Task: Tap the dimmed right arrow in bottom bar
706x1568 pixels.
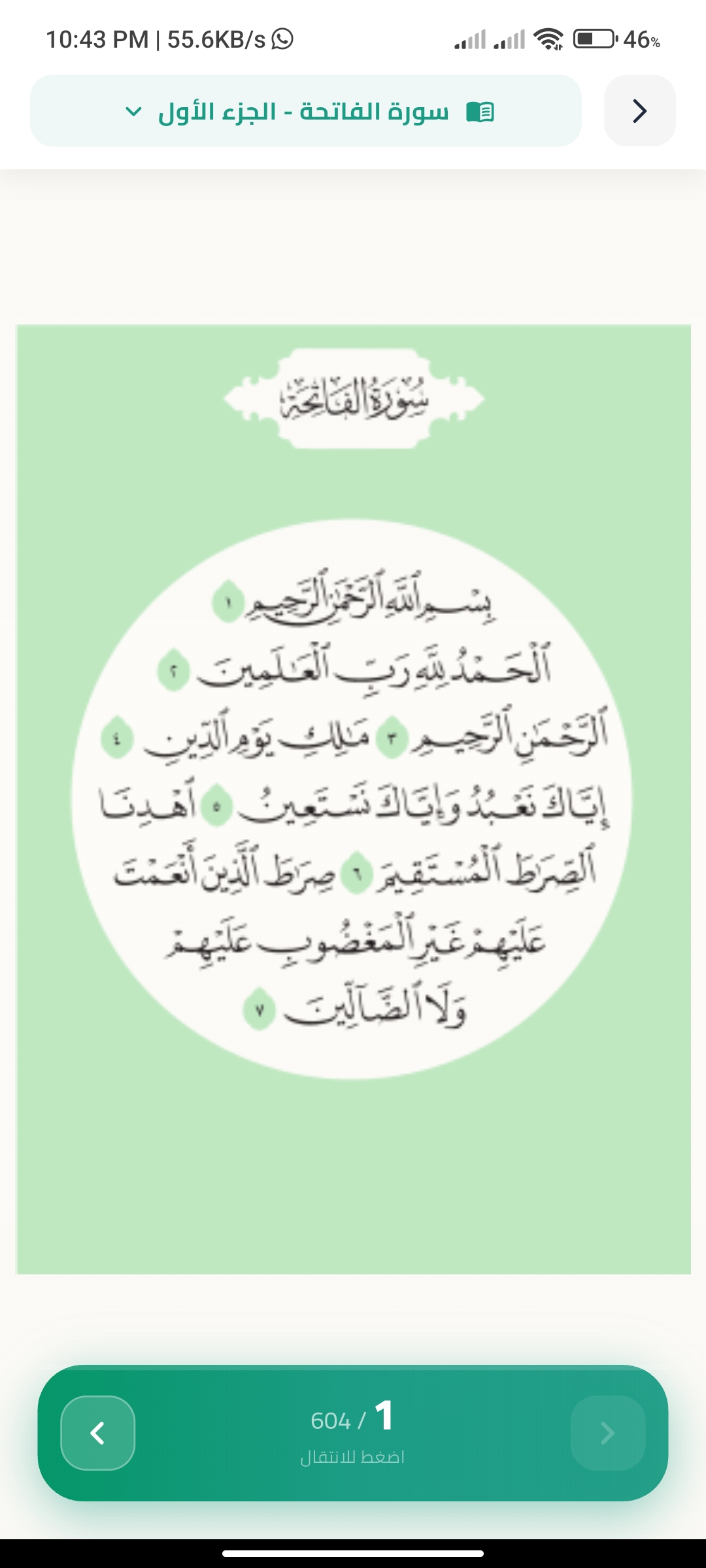Action: click(x=608, y=1433)
